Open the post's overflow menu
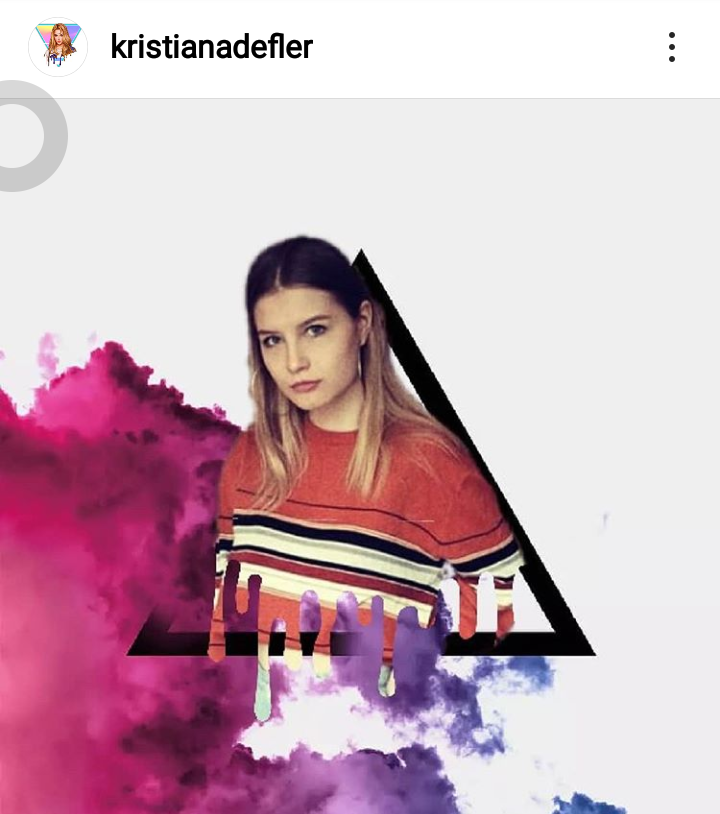The height and width of the screenshot is (814, 720). (671, 47)
